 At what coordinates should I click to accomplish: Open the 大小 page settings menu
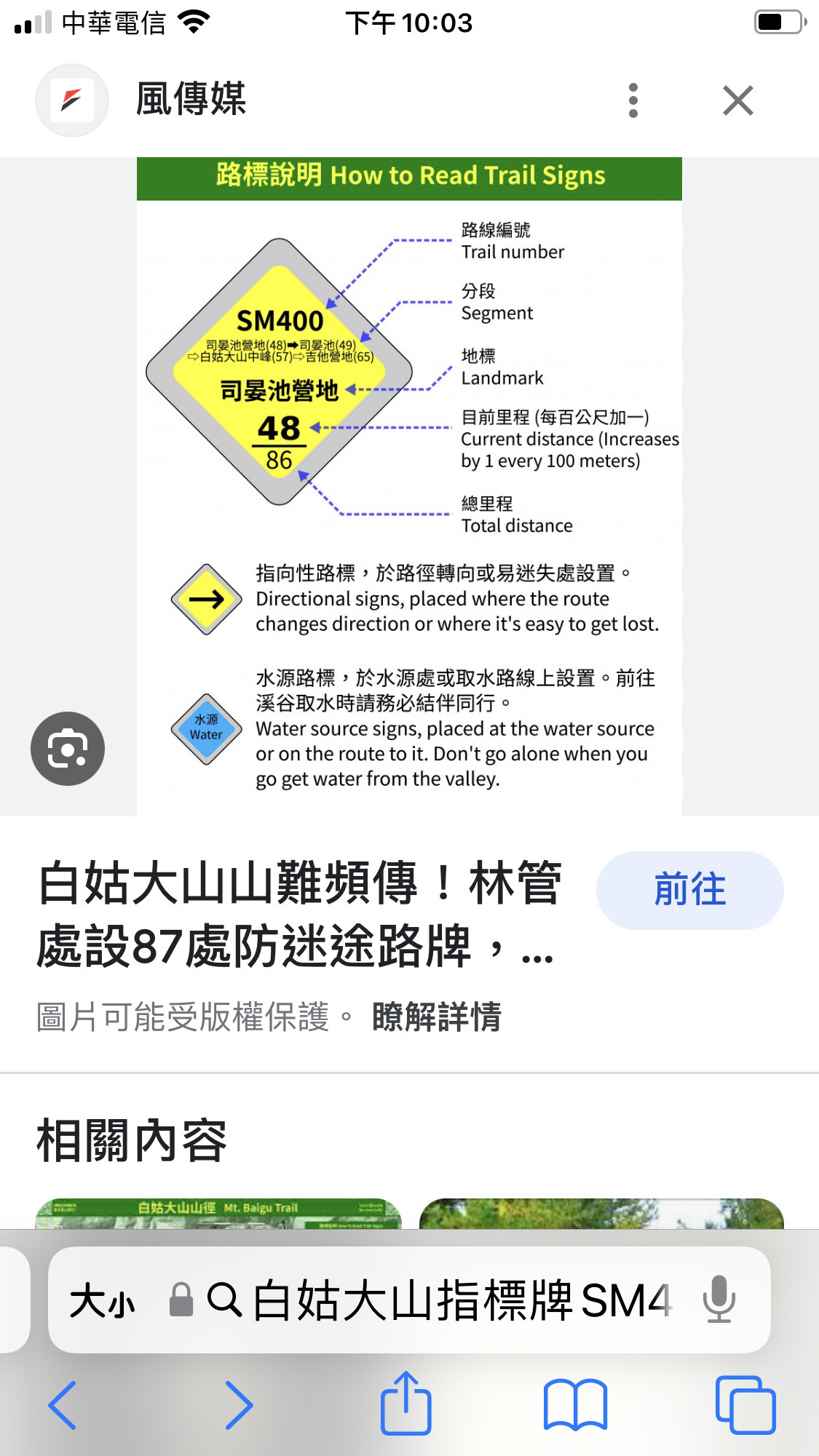pyautogui.click(x=102, y=1300)
